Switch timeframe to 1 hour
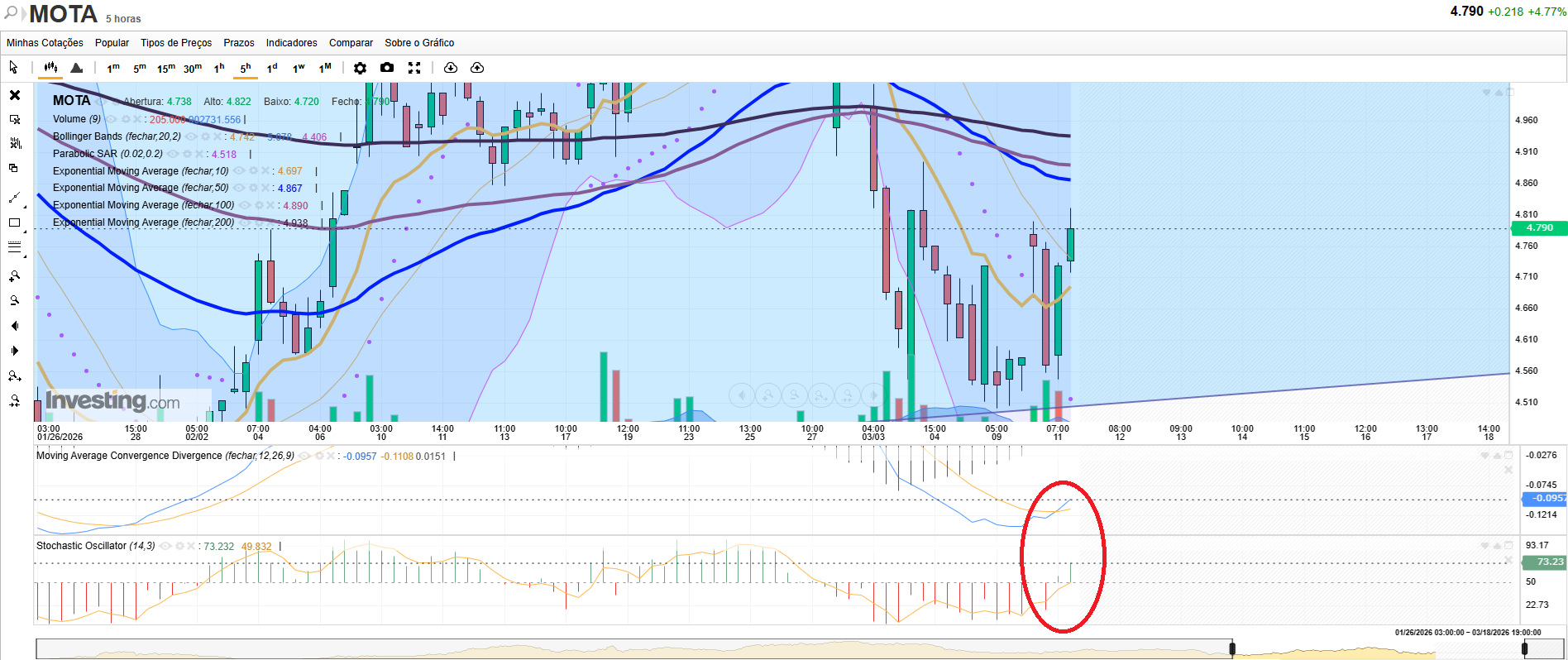1568x660 pixels. (x=219, y=68)
